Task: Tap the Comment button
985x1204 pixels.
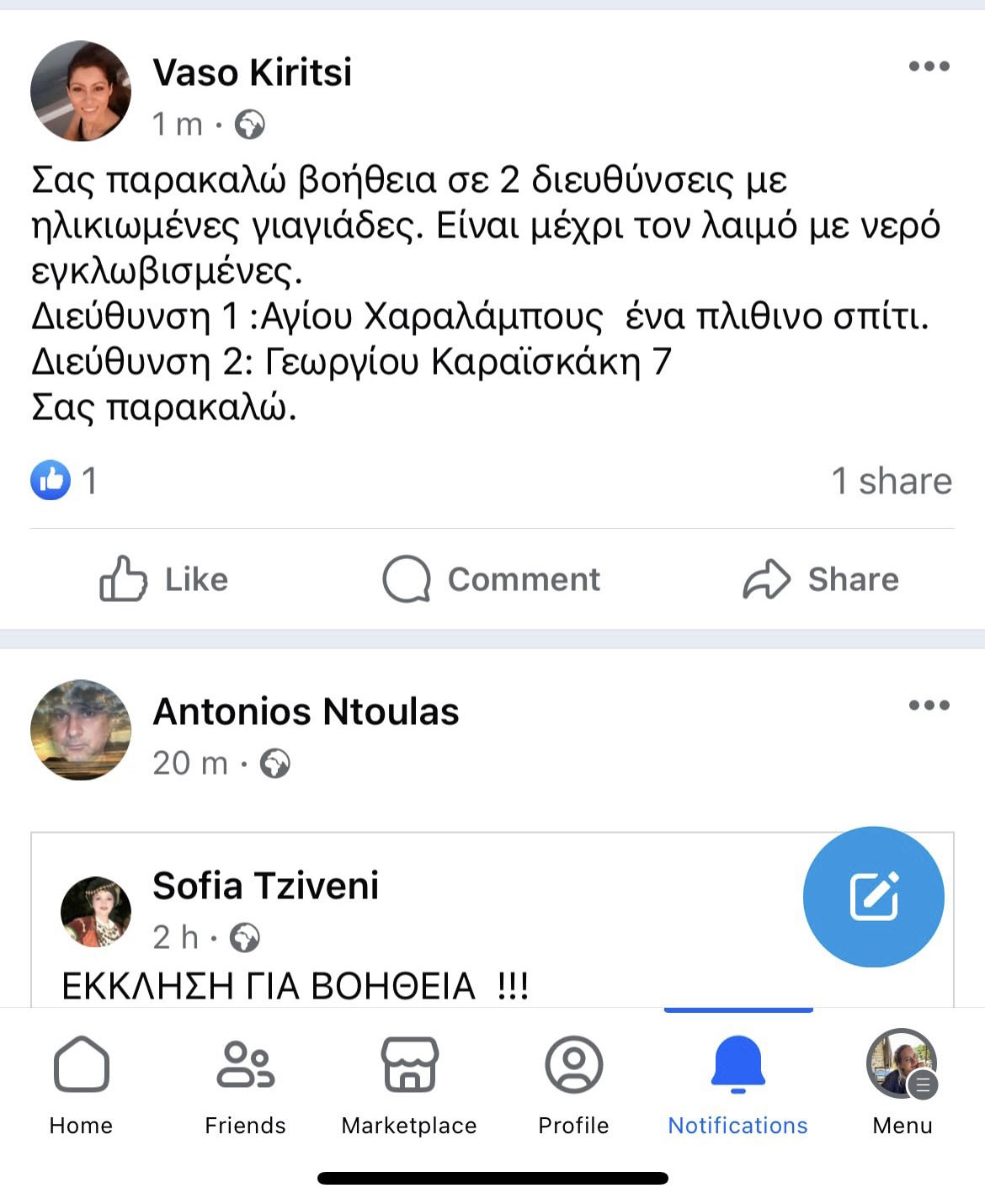Action: coord(492,579)
